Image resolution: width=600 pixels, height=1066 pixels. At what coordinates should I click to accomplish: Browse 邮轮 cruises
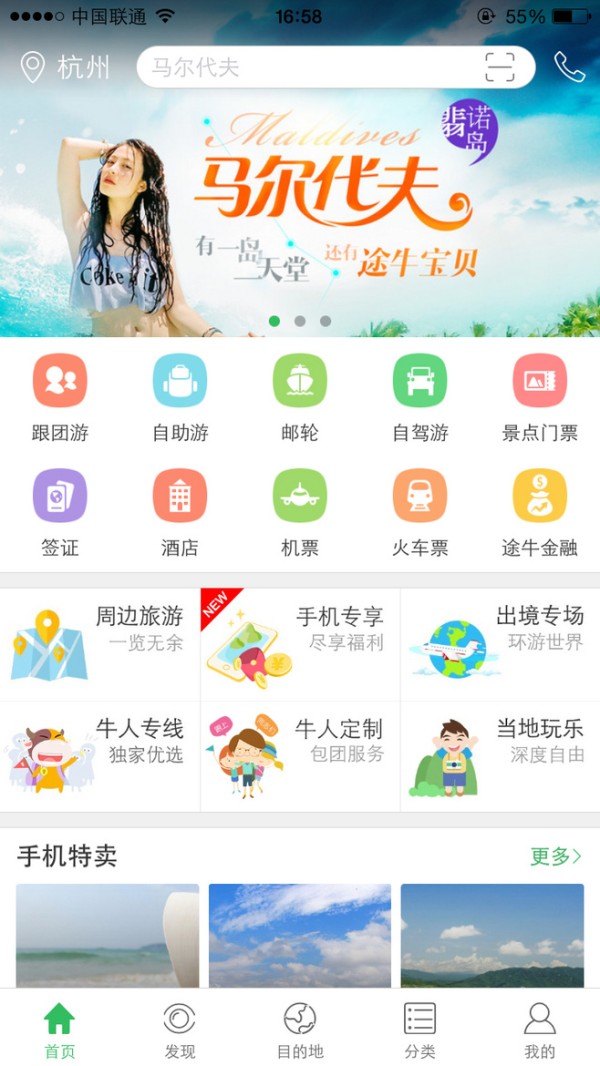pos(300,397)
